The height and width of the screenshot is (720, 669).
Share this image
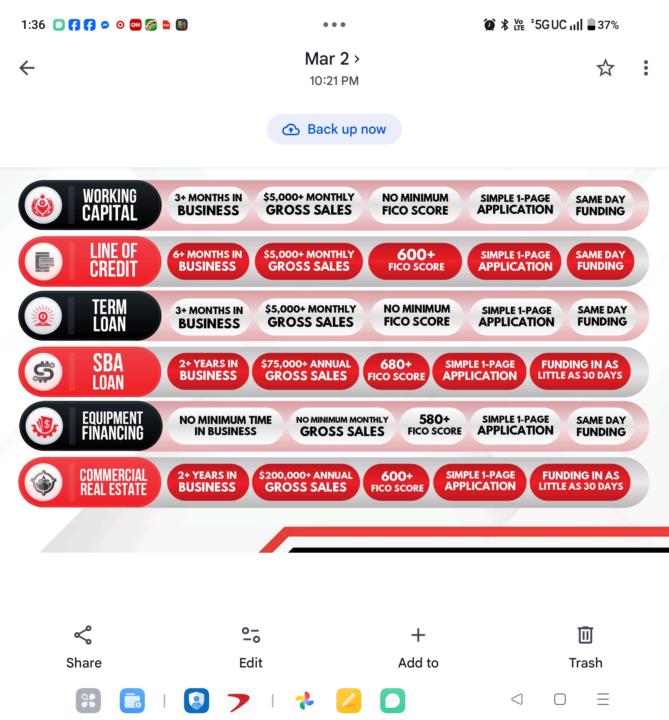point(84,646)
